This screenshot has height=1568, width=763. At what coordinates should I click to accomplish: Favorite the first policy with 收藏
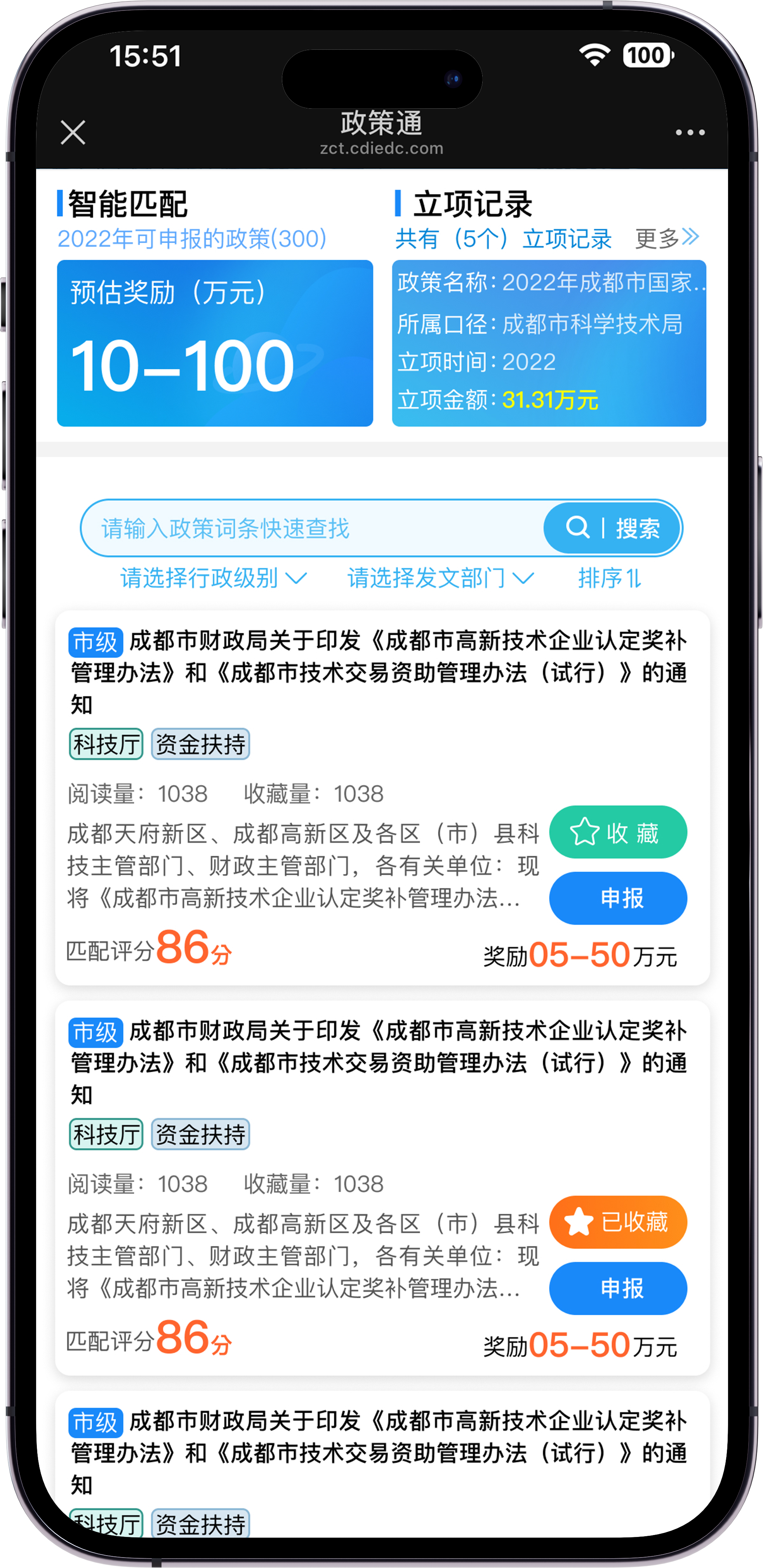click(x=617, y=832)
